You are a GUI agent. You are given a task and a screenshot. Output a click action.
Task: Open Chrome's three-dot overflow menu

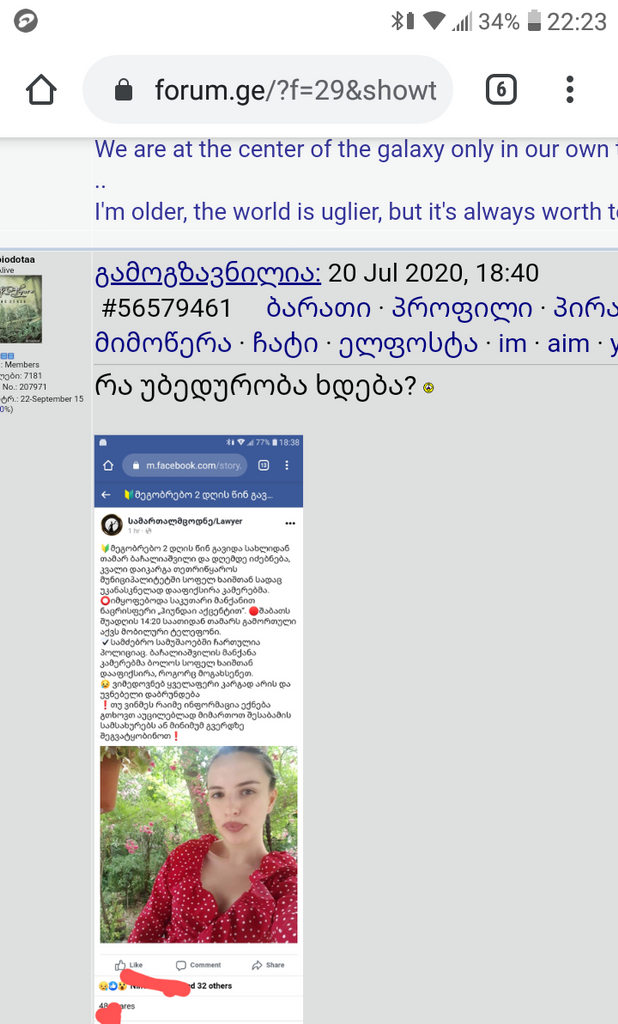(569, 90)
